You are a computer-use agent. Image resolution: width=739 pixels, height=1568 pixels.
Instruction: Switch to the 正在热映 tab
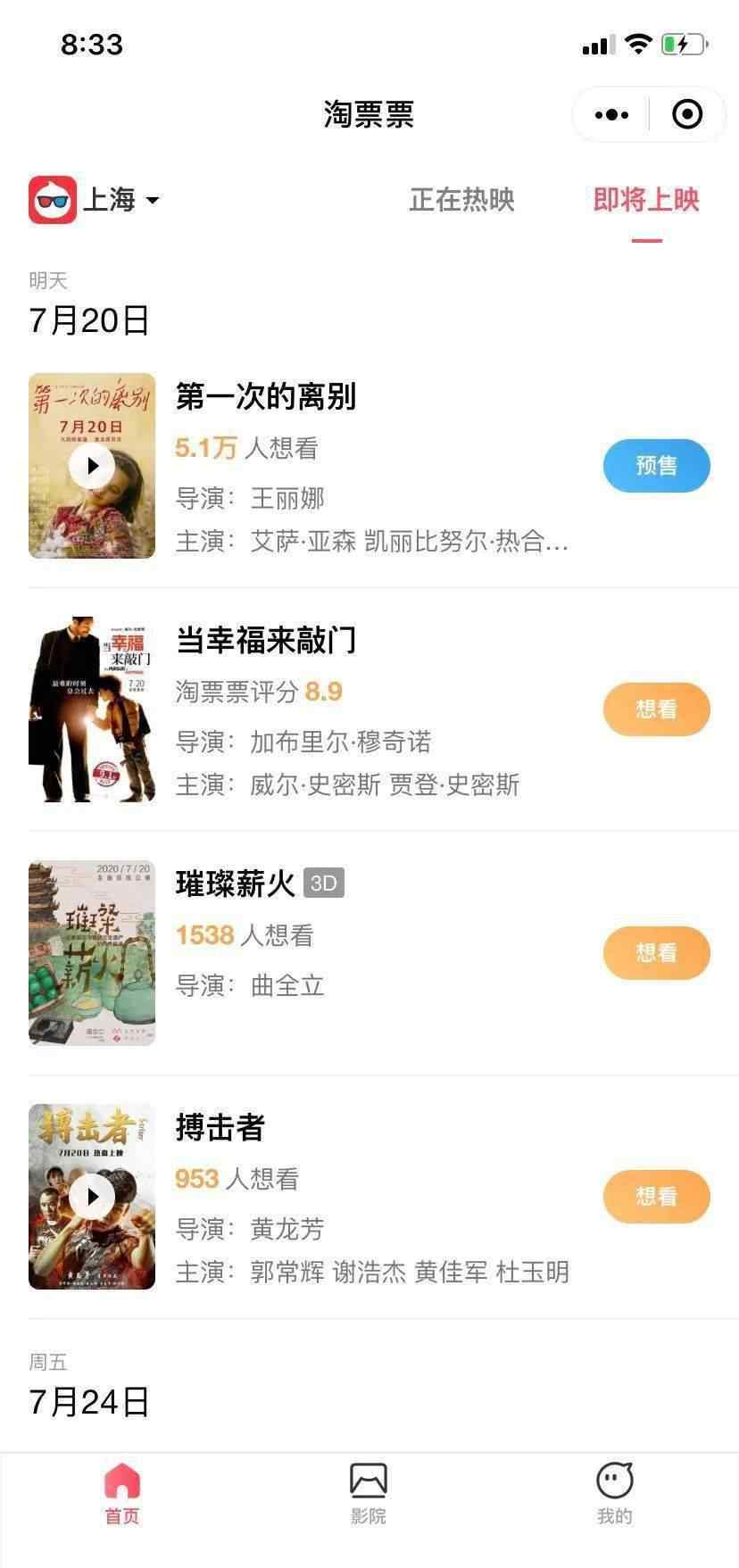click(x=461, y=200)
